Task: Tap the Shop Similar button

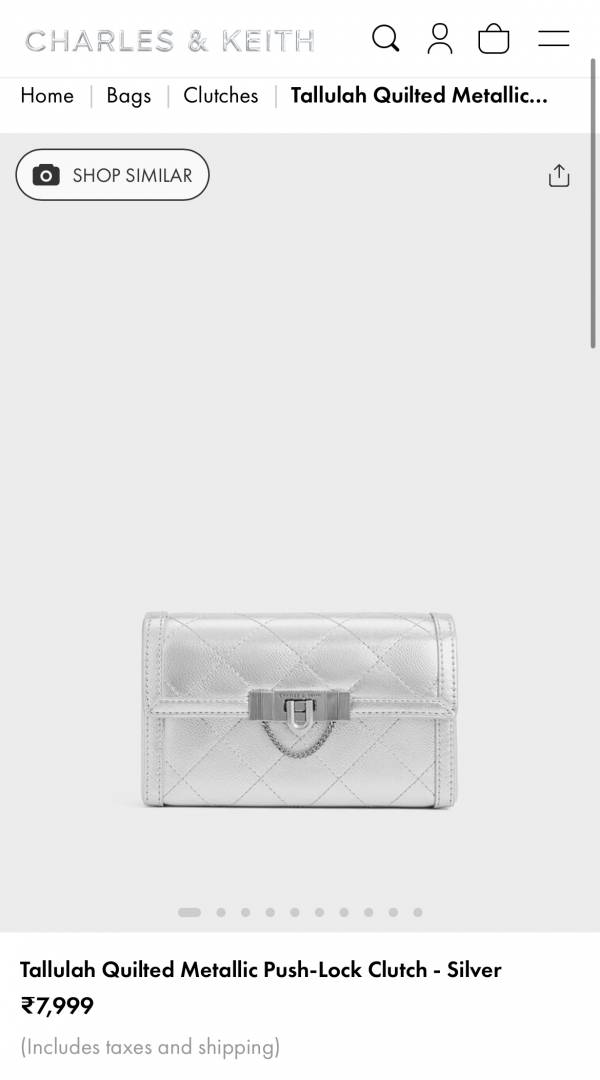Action: click(112, 175)
